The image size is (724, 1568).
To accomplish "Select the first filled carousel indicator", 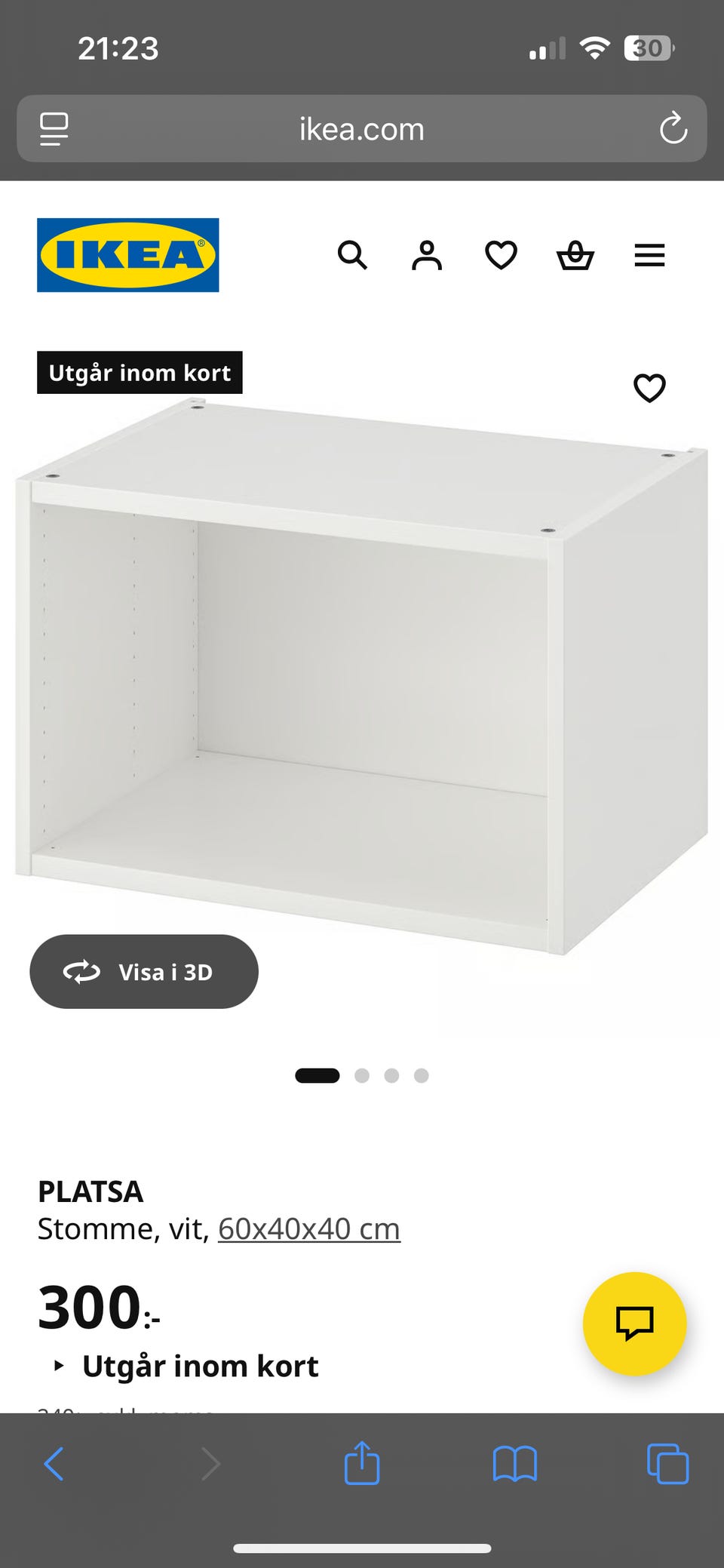I will coord(318,1075).
